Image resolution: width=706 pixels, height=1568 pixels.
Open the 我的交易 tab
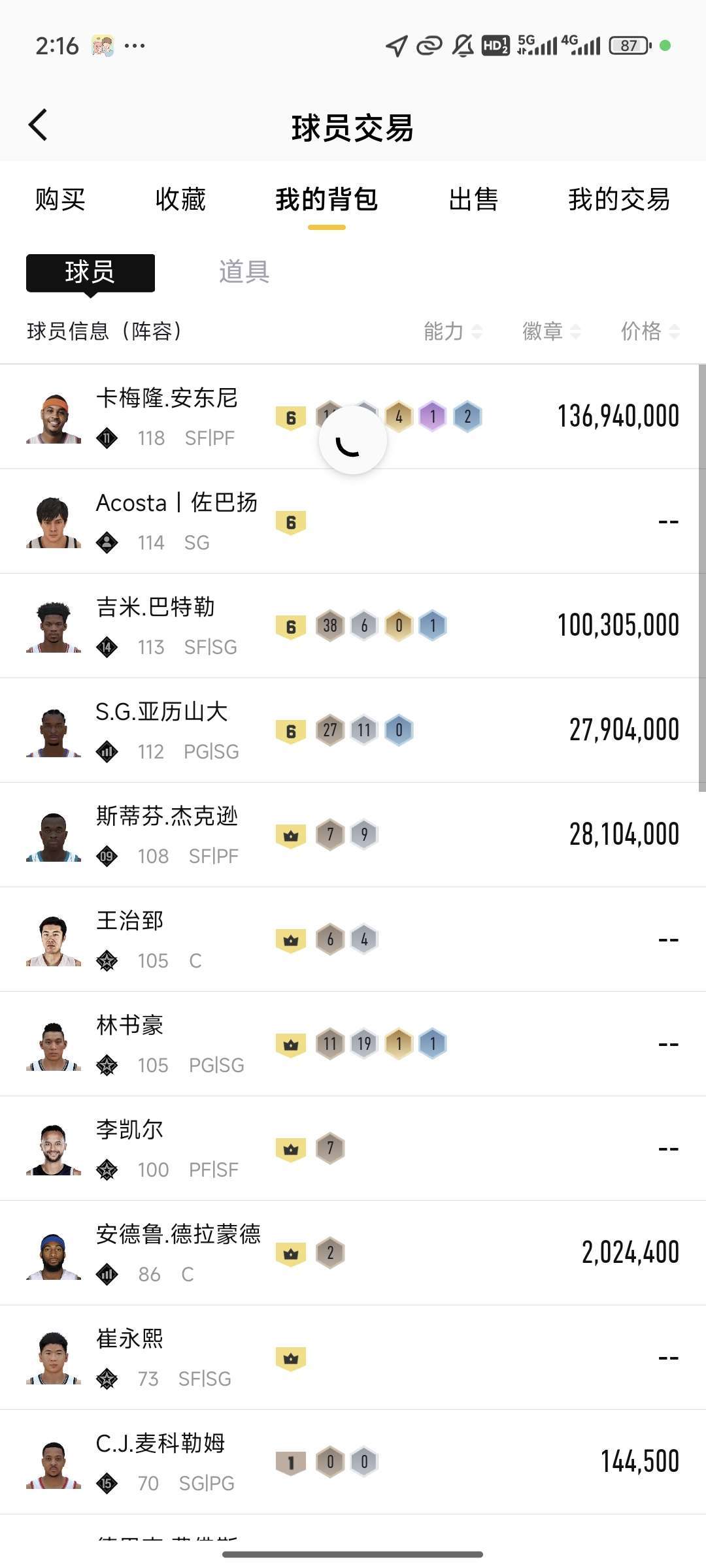coord(618,199)
